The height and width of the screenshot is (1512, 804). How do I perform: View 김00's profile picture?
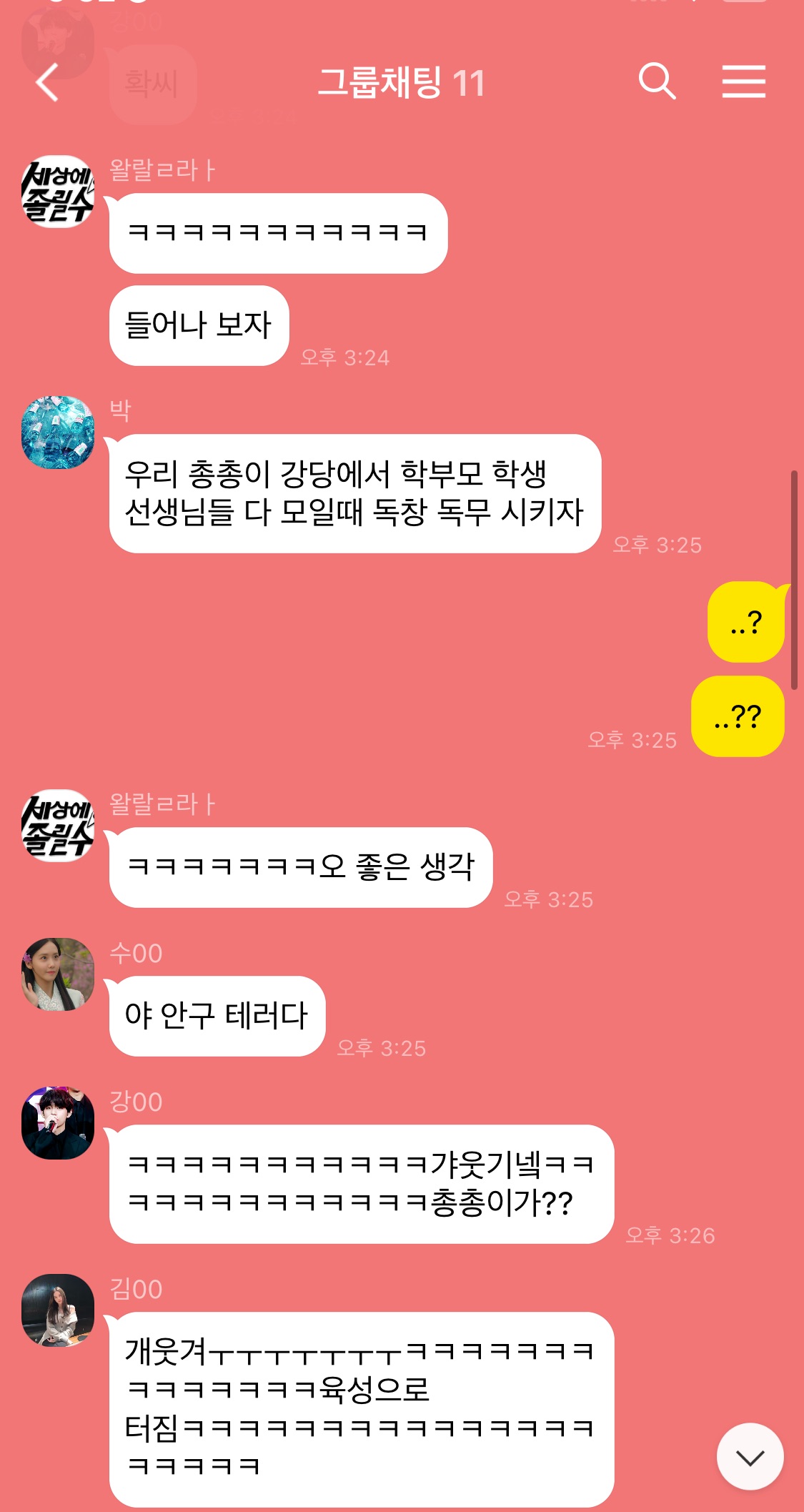pyautogui.click(x=58, y=1310)
